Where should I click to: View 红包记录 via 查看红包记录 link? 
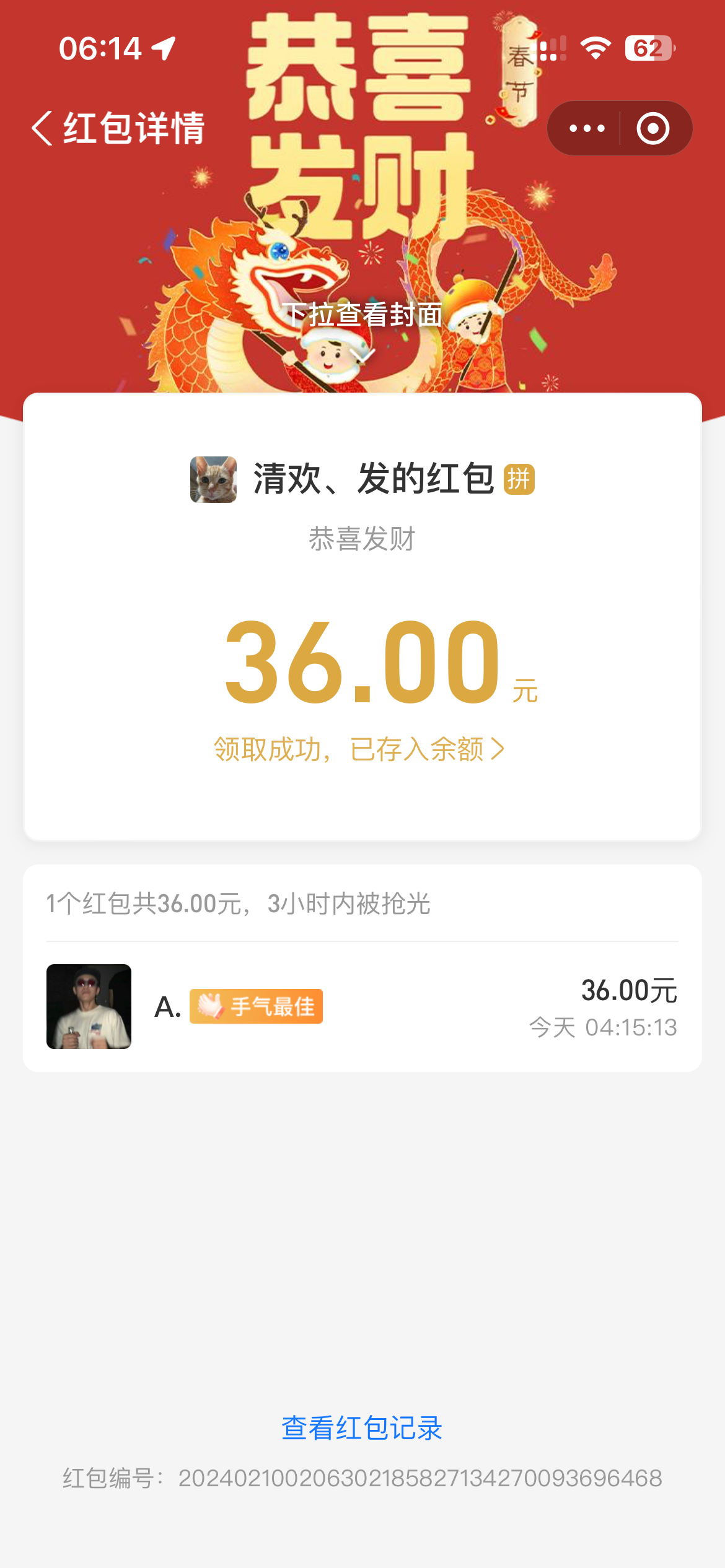pyautogui.click(x=362, y=1428)
